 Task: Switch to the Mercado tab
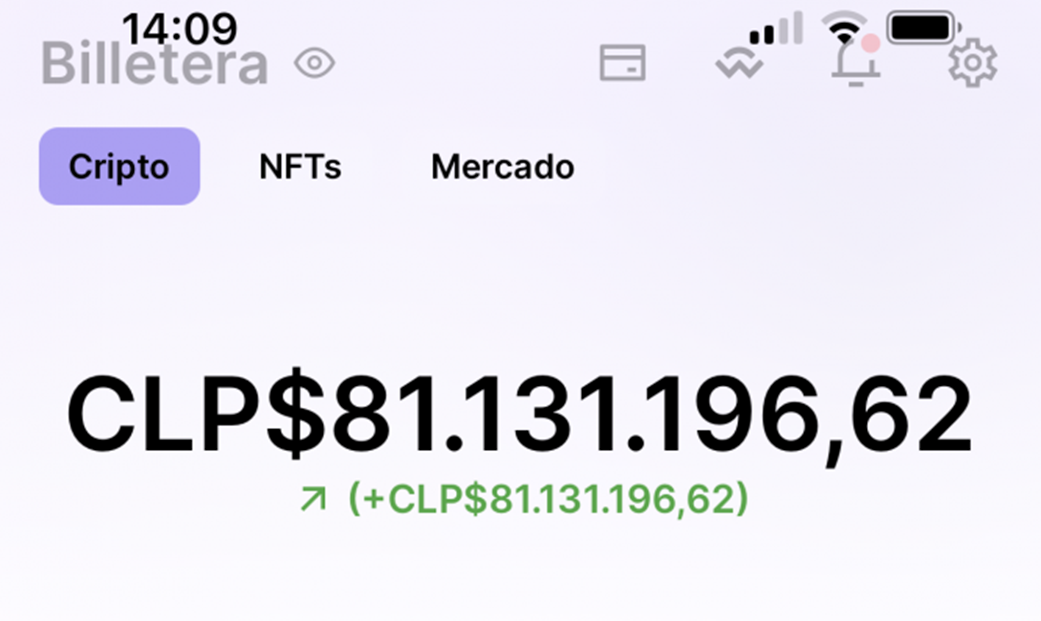tap(502, 167)
